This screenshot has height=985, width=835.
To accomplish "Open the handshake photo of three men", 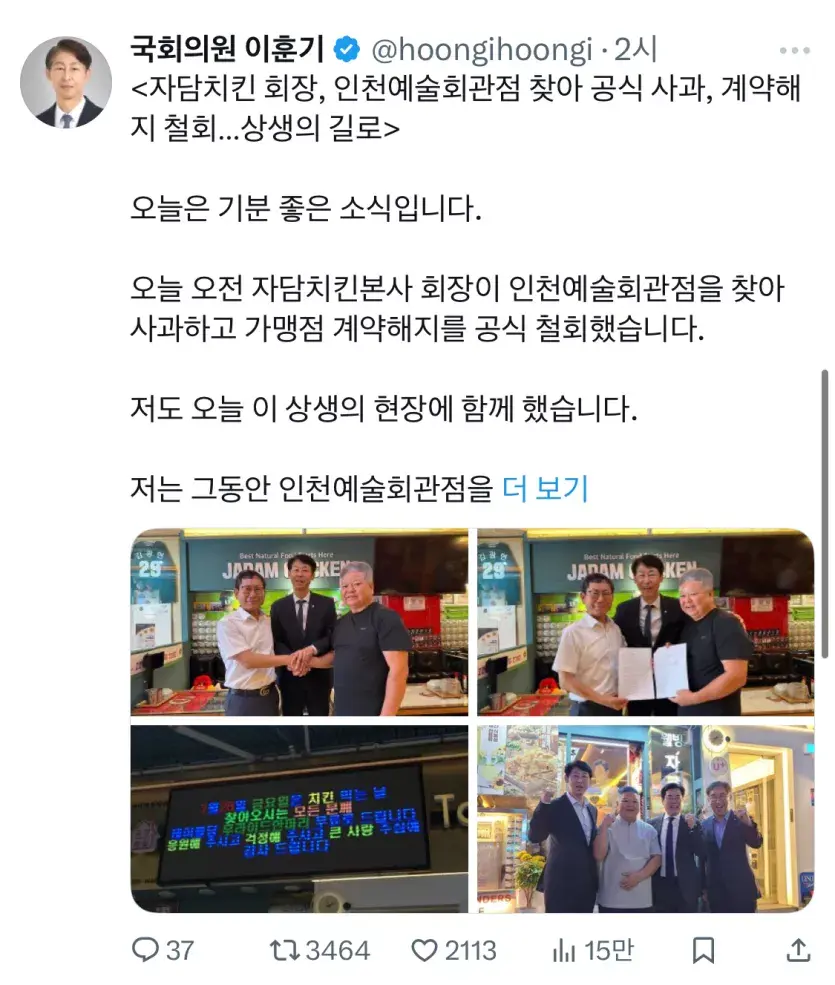I will tap(299, 622).
